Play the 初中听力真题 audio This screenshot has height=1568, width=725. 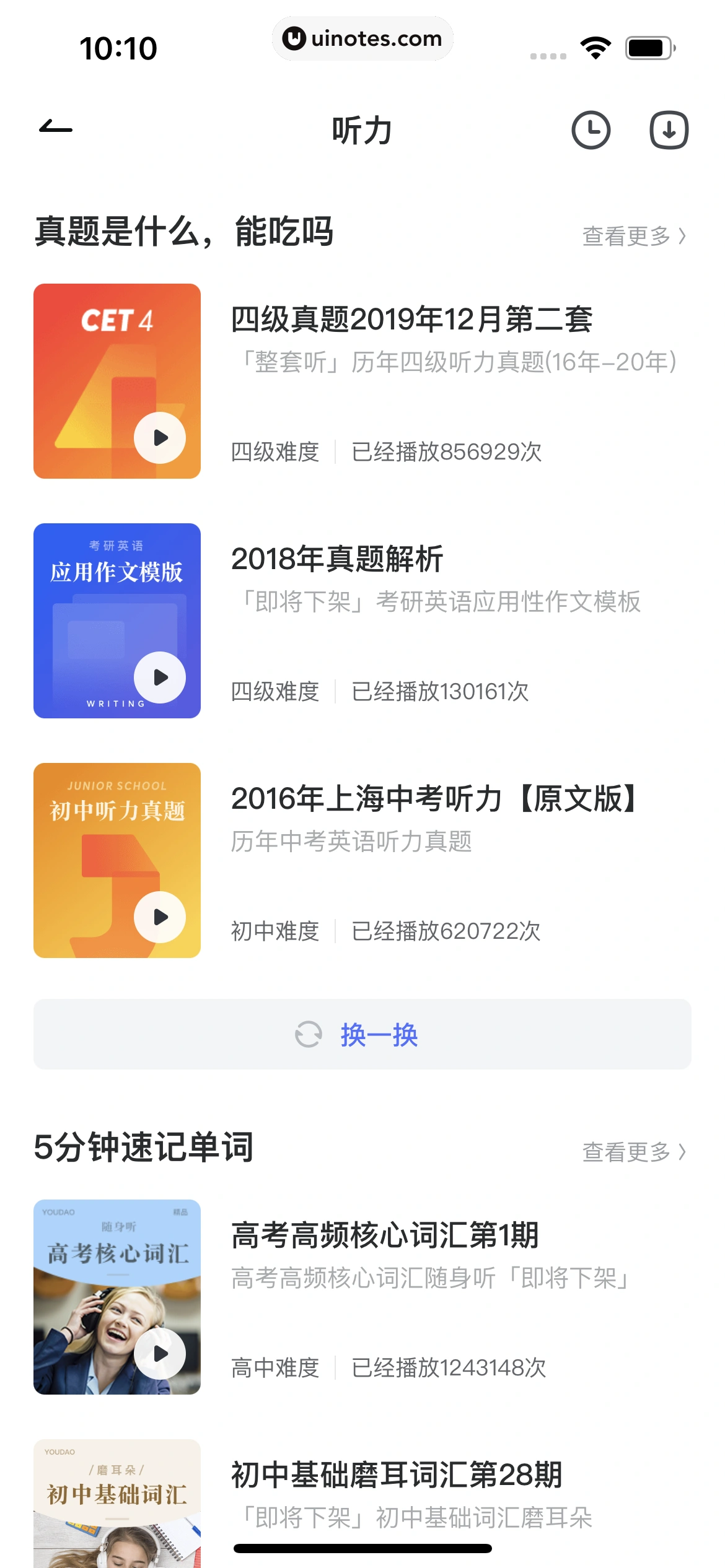pyautogui.click(x=159, y=917)
